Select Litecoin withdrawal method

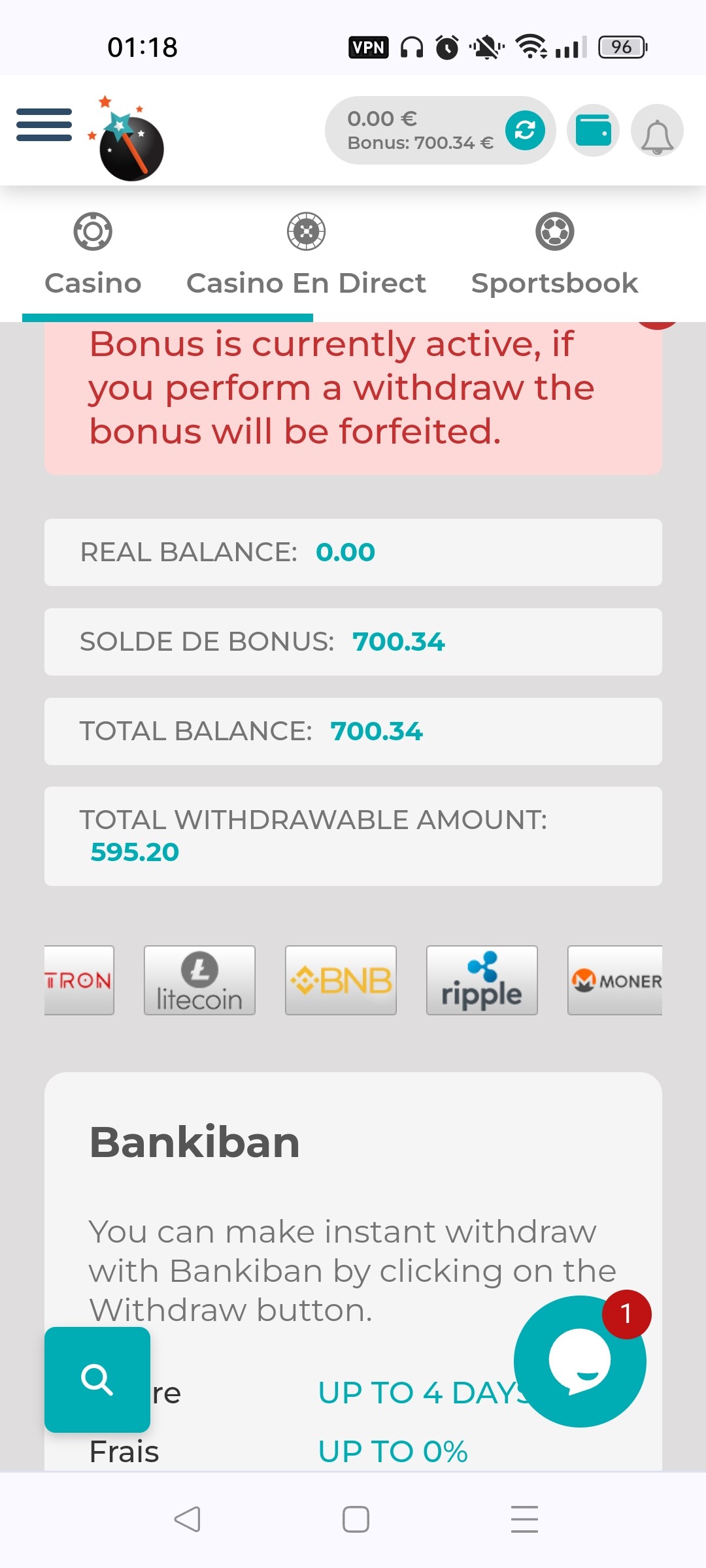tap(199, 980)
